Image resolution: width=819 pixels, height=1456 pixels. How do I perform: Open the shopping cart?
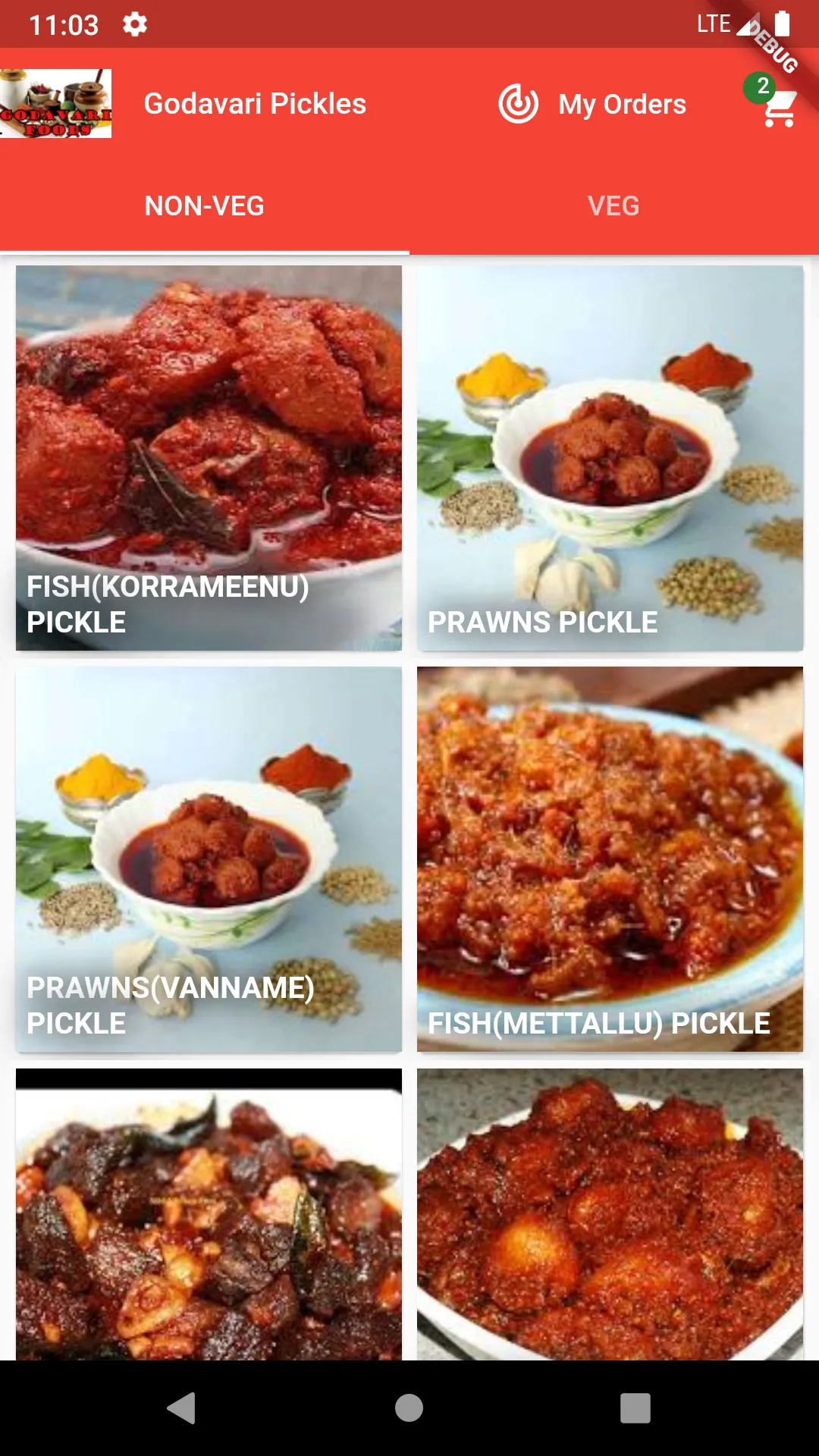click(x=778, y=108)
